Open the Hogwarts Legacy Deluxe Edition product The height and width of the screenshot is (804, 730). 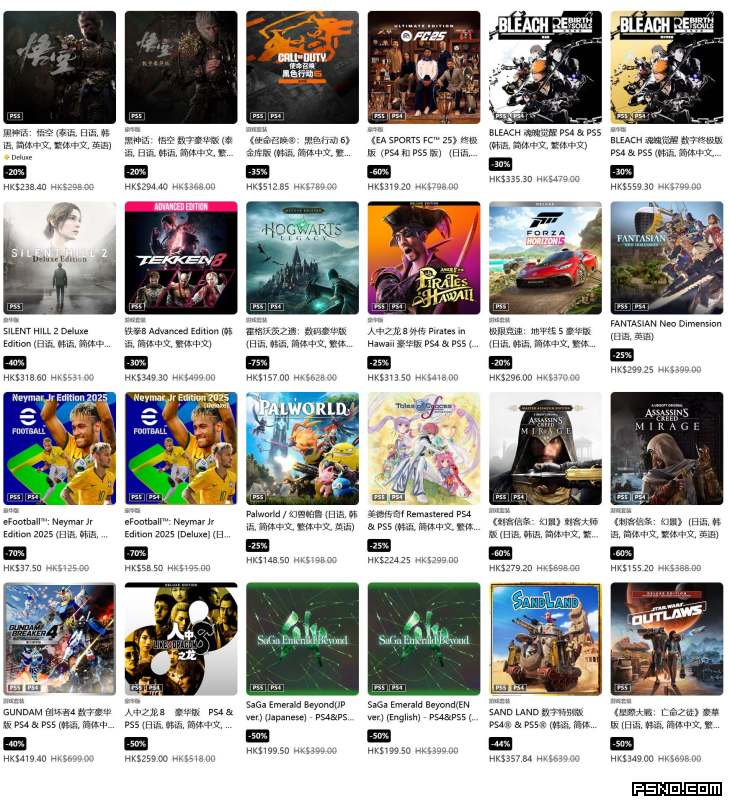tap(302, 257)
